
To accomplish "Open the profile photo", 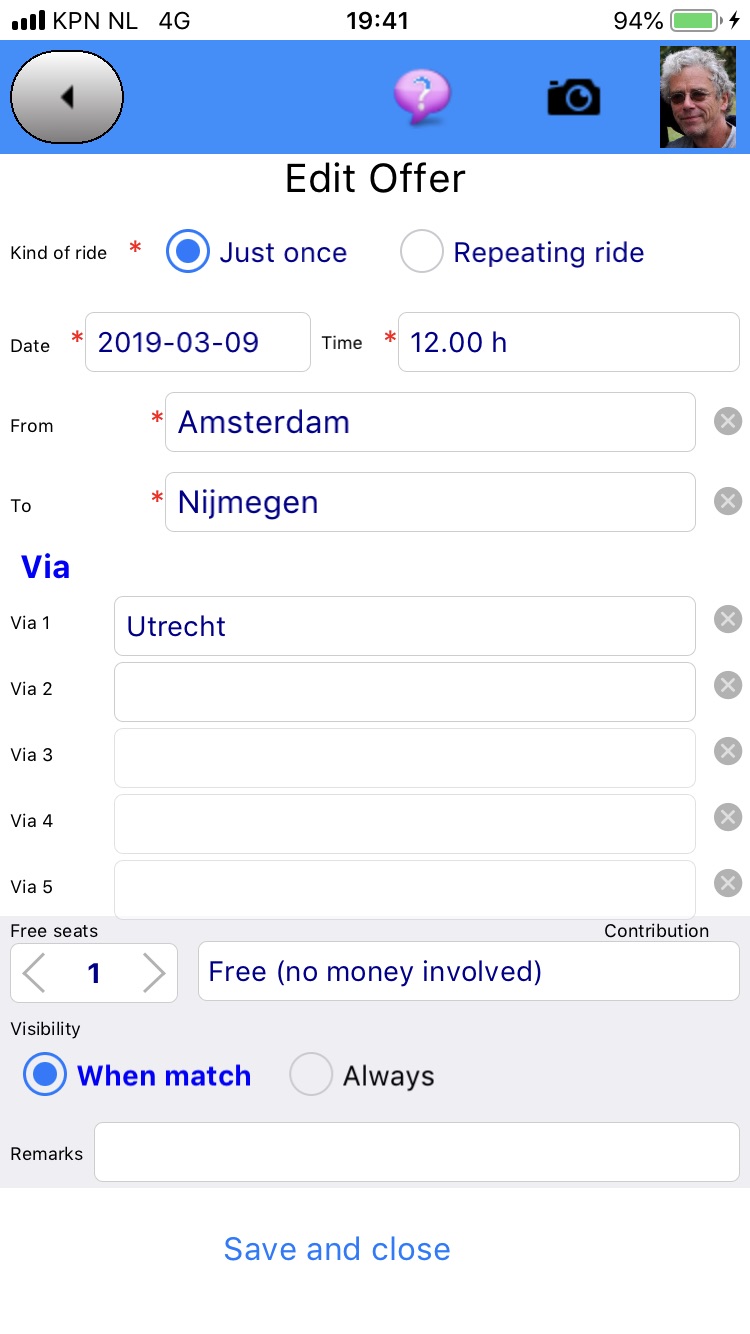I will pyautogui.click(x=698, y=97).
